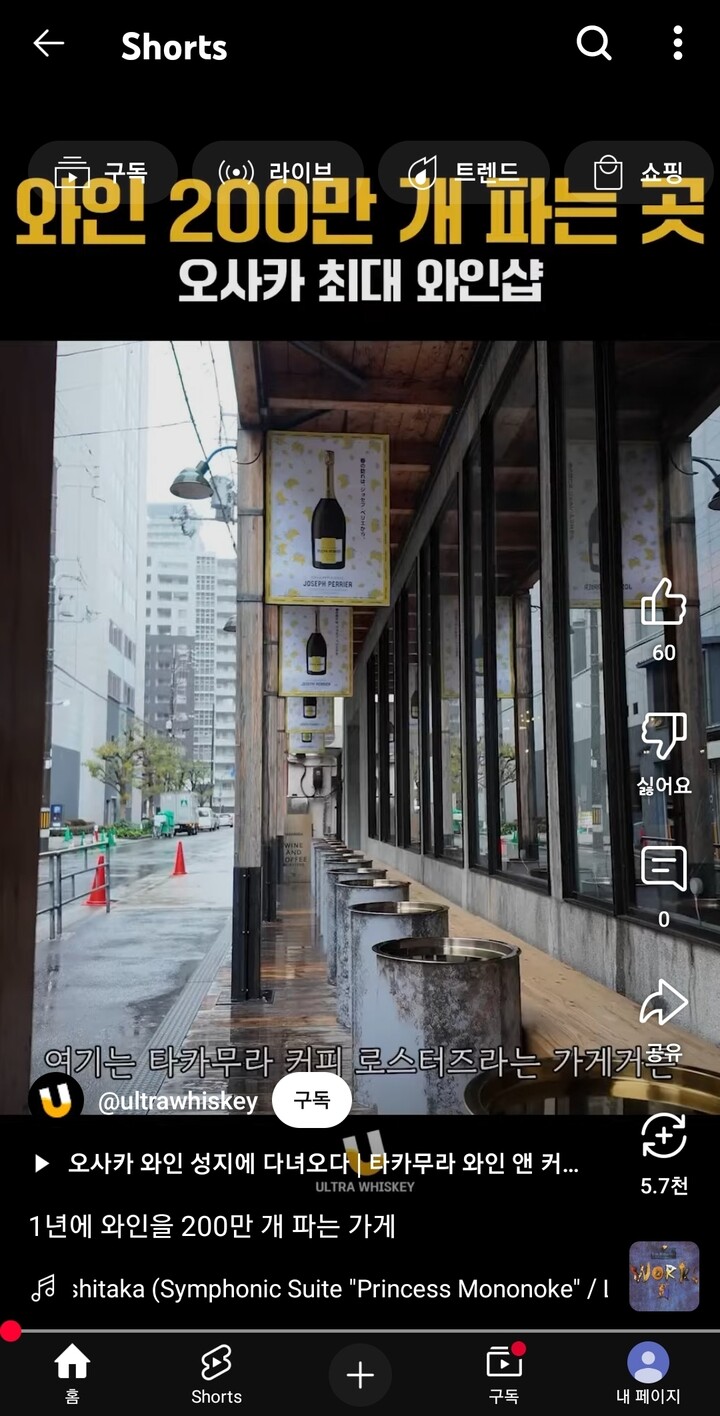Share the Short via the 공유 icon
Viewport: 720px width, 1416px height.
click(662, 1003)
